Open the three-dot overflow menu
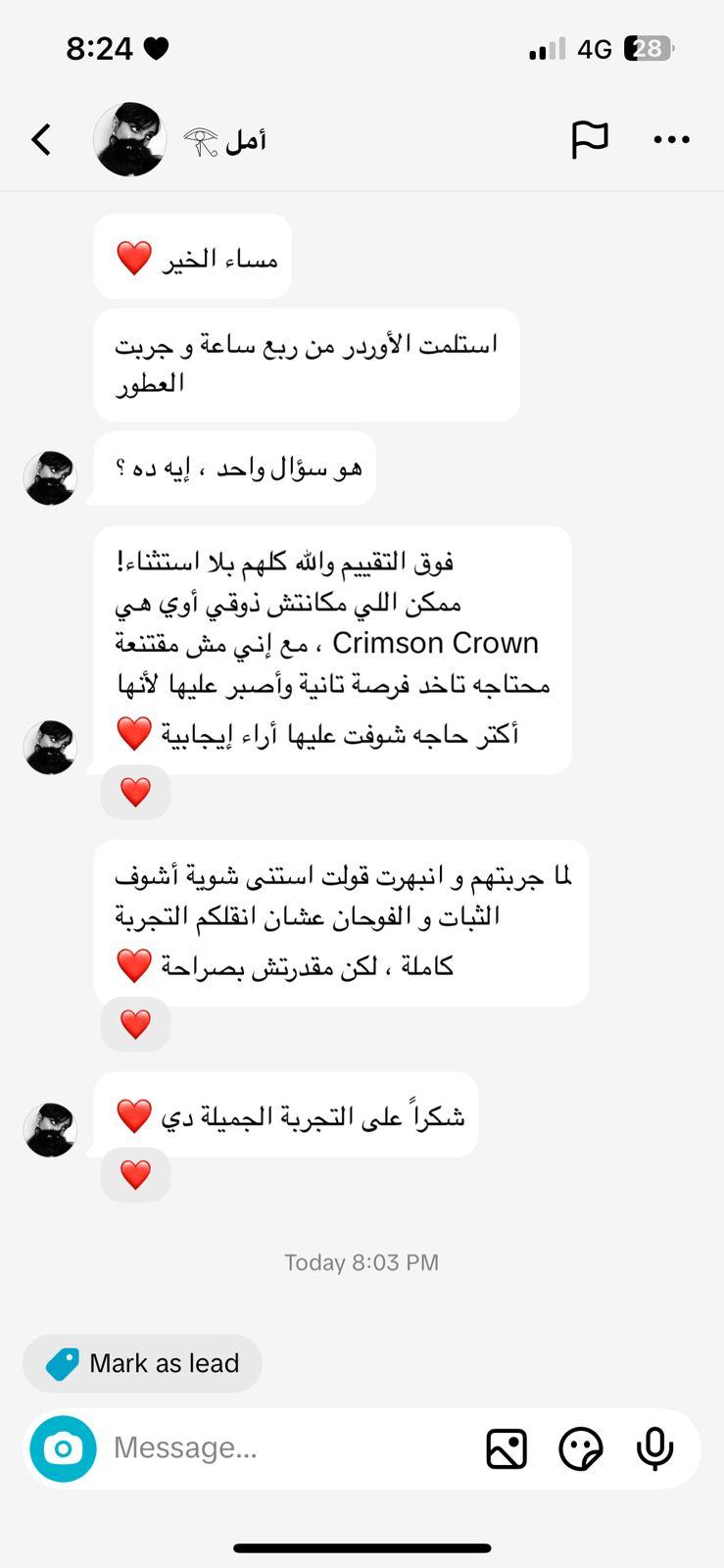724x1568 pixels. pyautogui.click(x=671, y=140)
